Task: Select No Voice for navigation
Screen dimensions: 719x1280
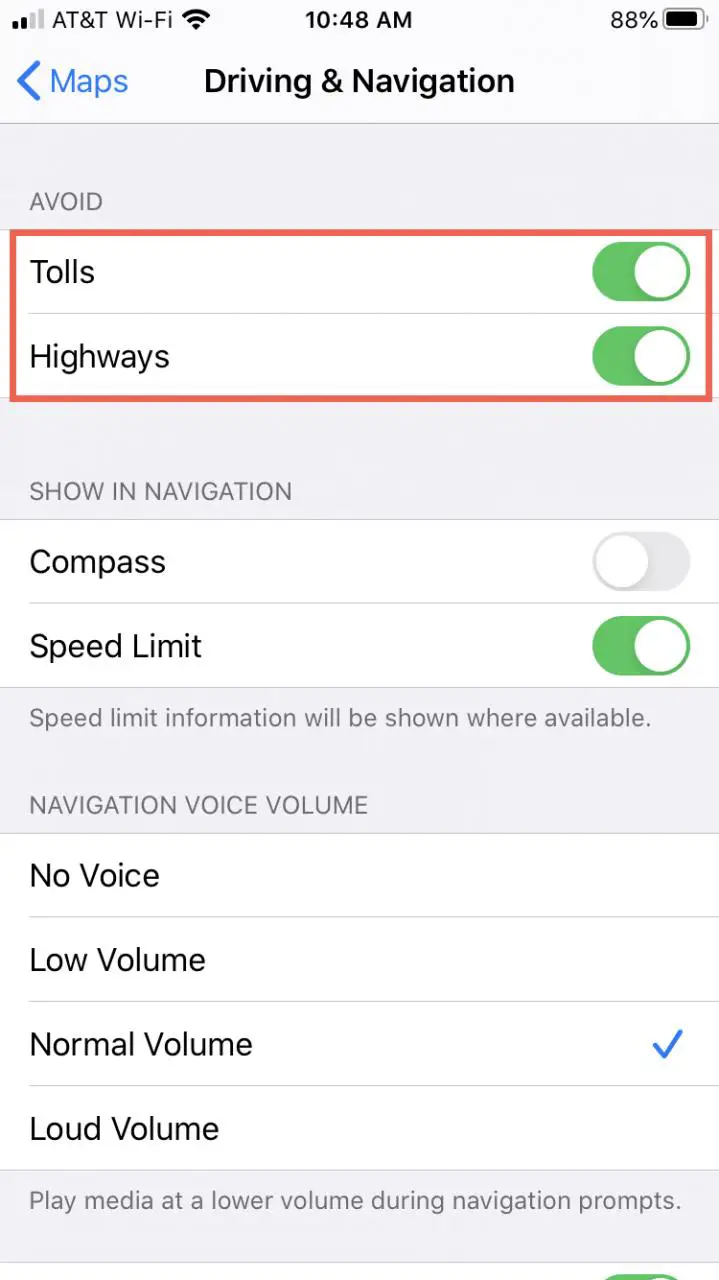Action: point(359,876)
